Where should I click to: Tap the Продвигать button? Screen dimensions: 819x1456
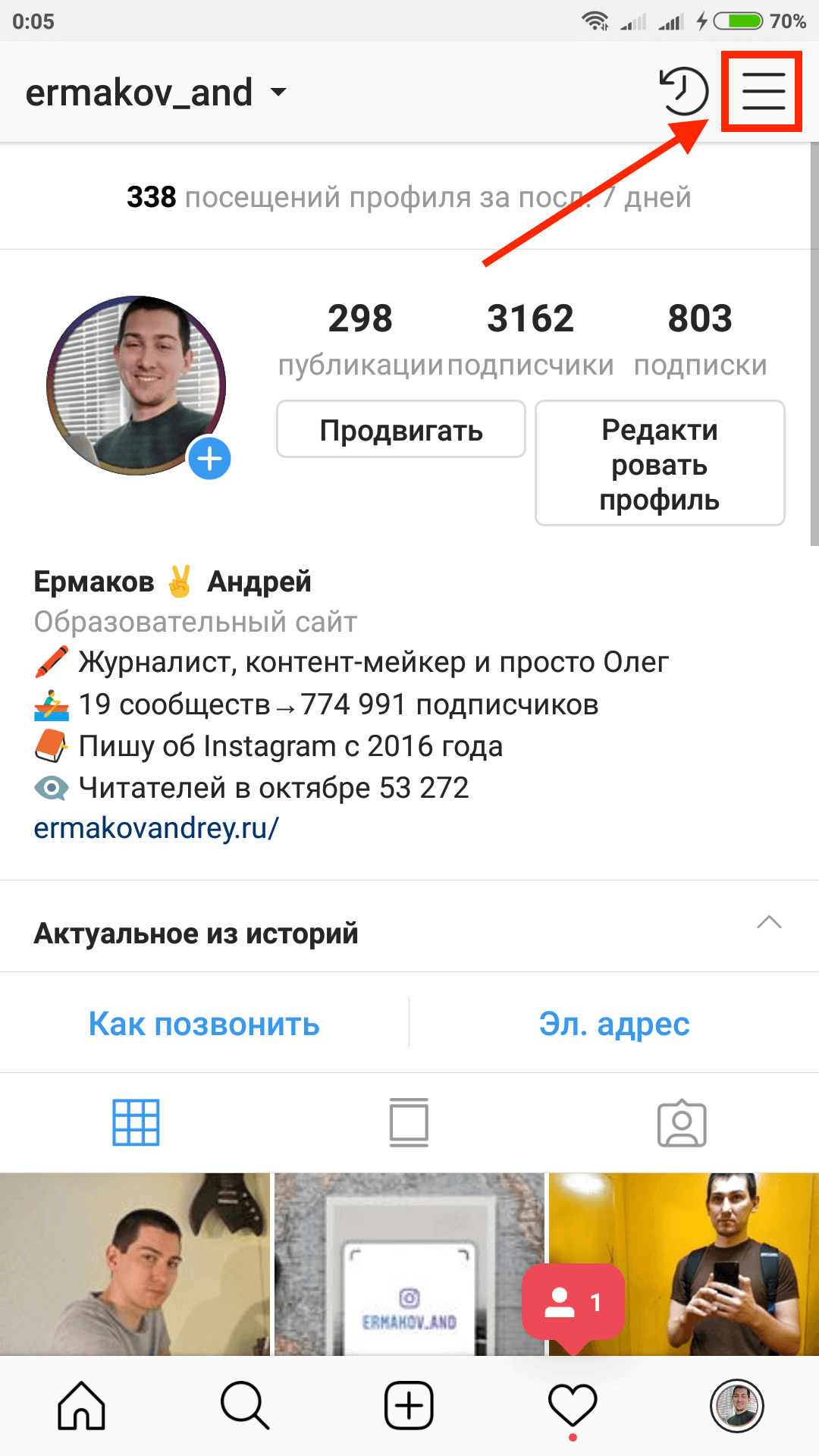(x=401, y=429)
